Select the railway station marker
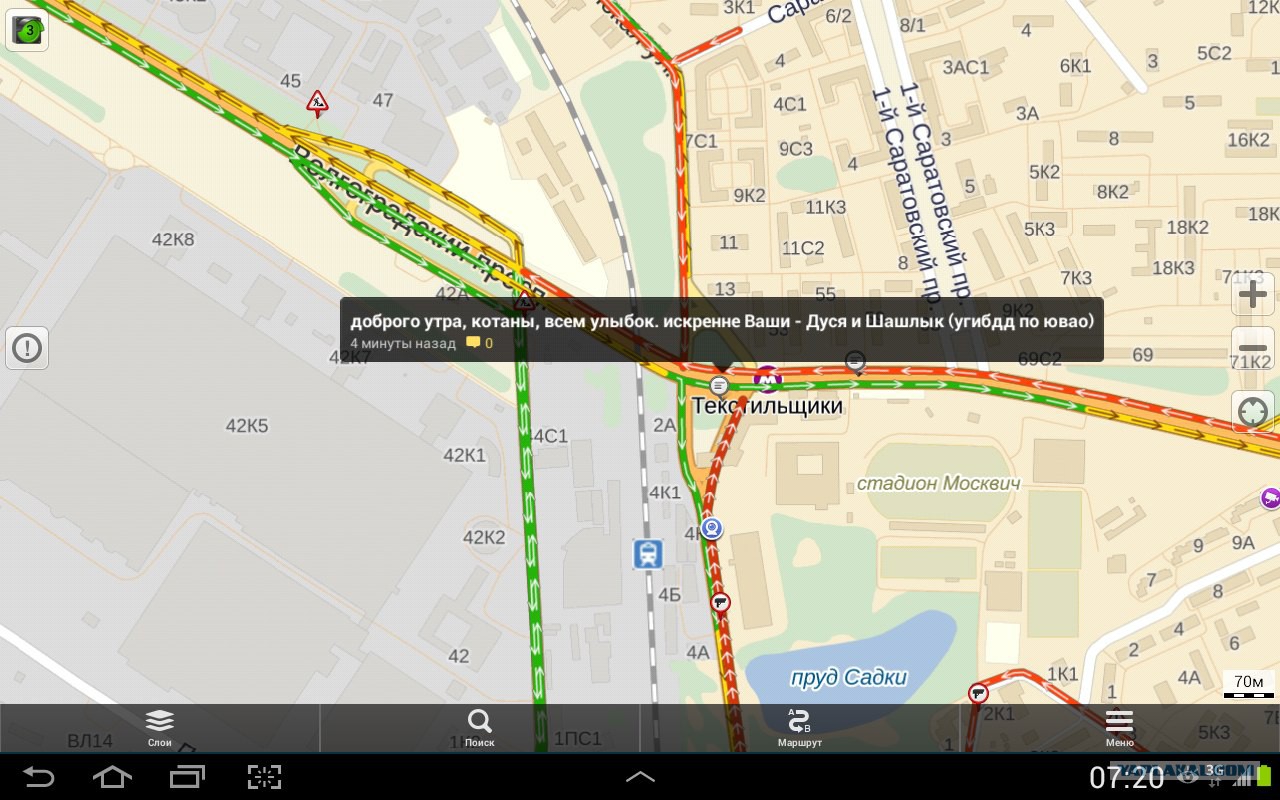 (x=648, y=554)
